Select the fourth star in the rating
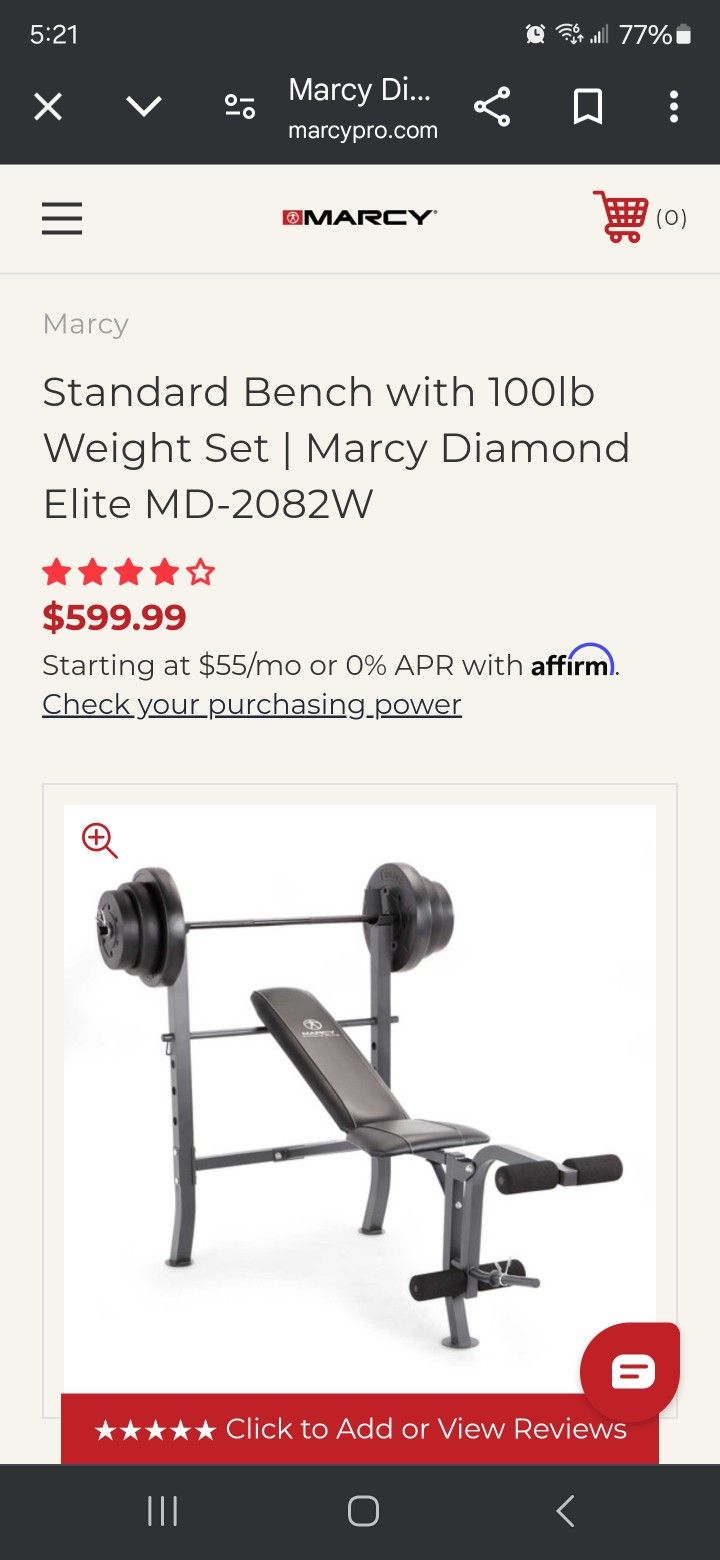 pyautogui.click(x=164, y=571)
